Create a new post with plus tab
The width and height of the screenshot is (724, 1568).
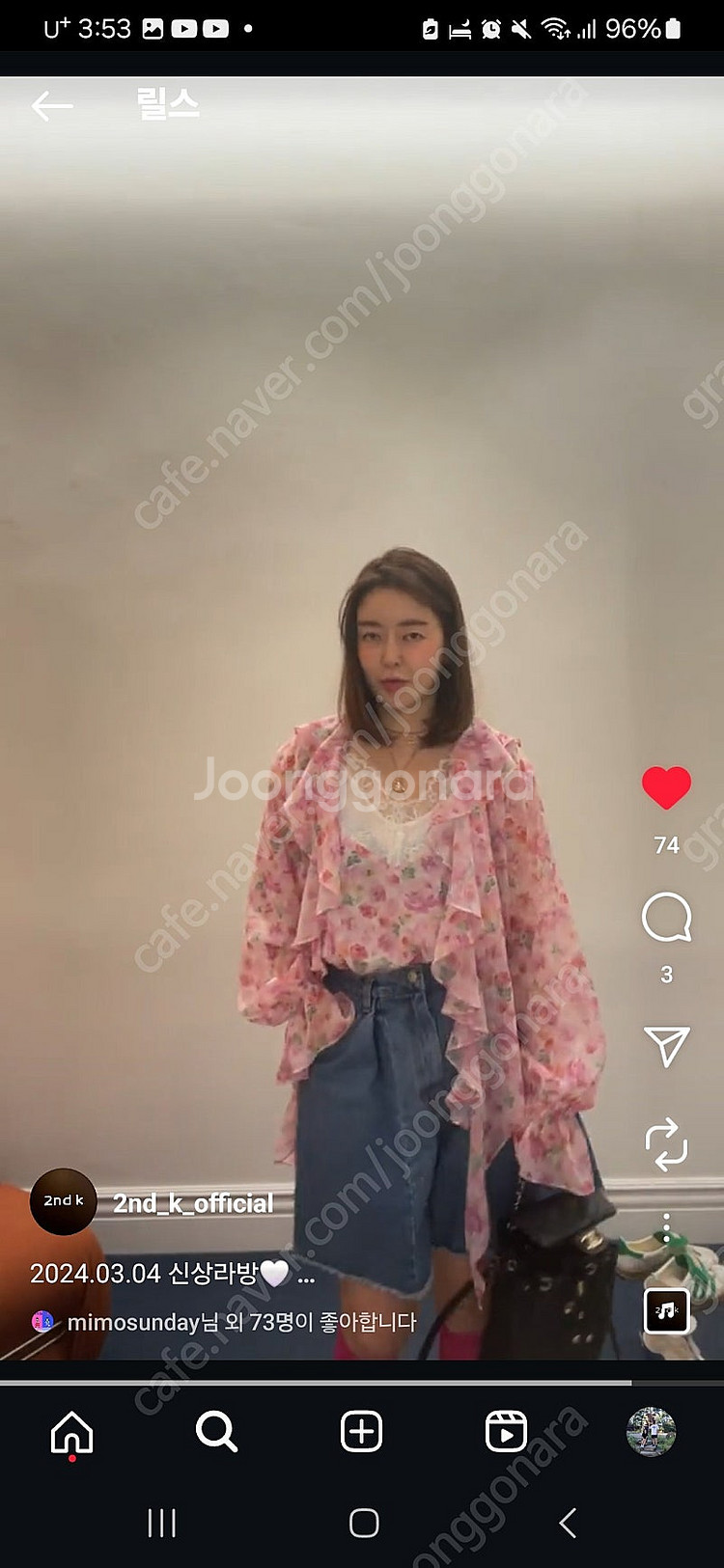coord(362,1432)
